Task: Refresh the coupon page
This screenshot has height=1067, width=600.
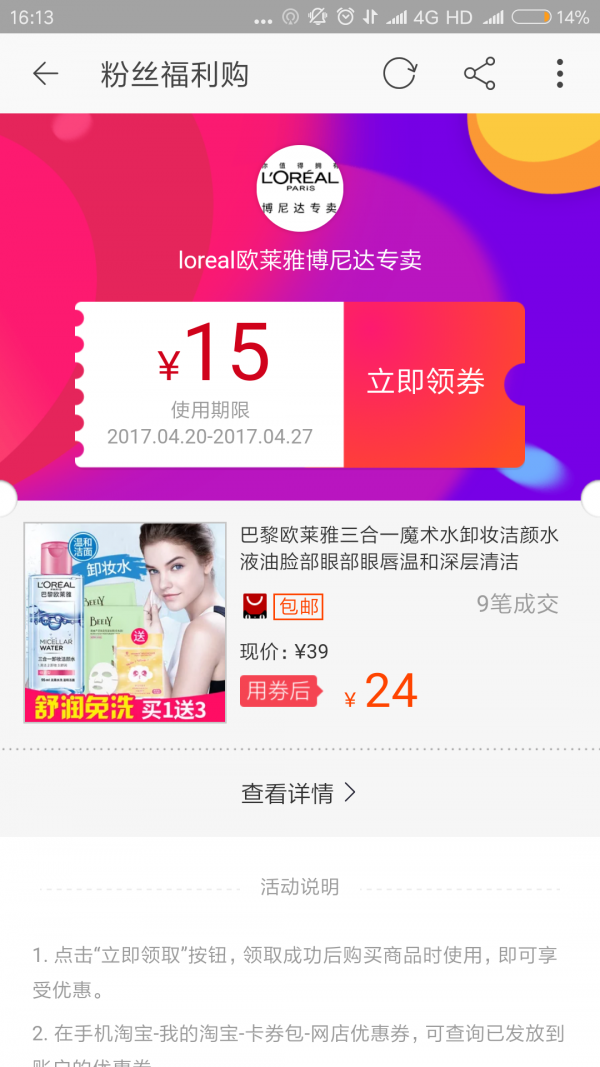Action: 399,74
